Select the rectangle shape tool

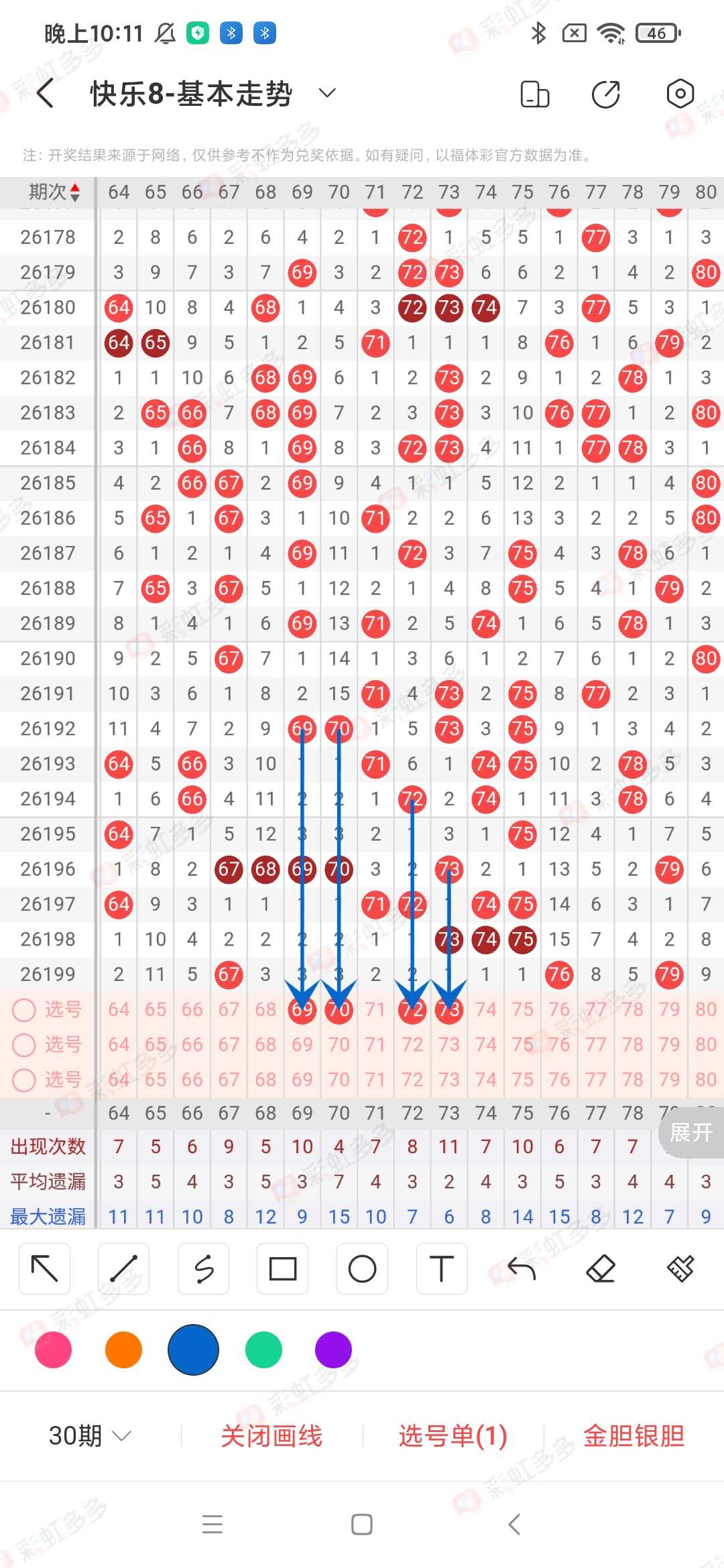(x=282, y=1268)
